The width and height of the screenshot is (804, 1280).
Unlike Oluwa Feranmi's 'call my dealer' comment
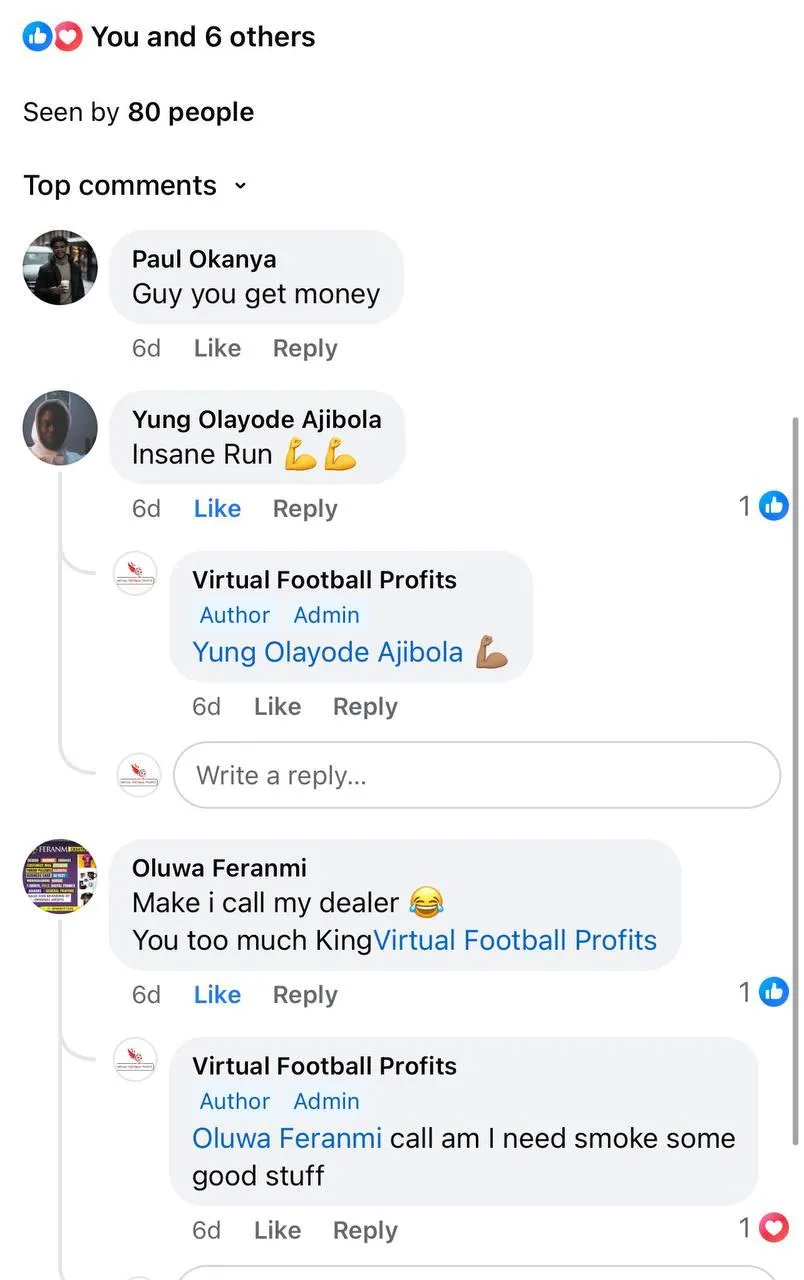[x=217, y=994]
